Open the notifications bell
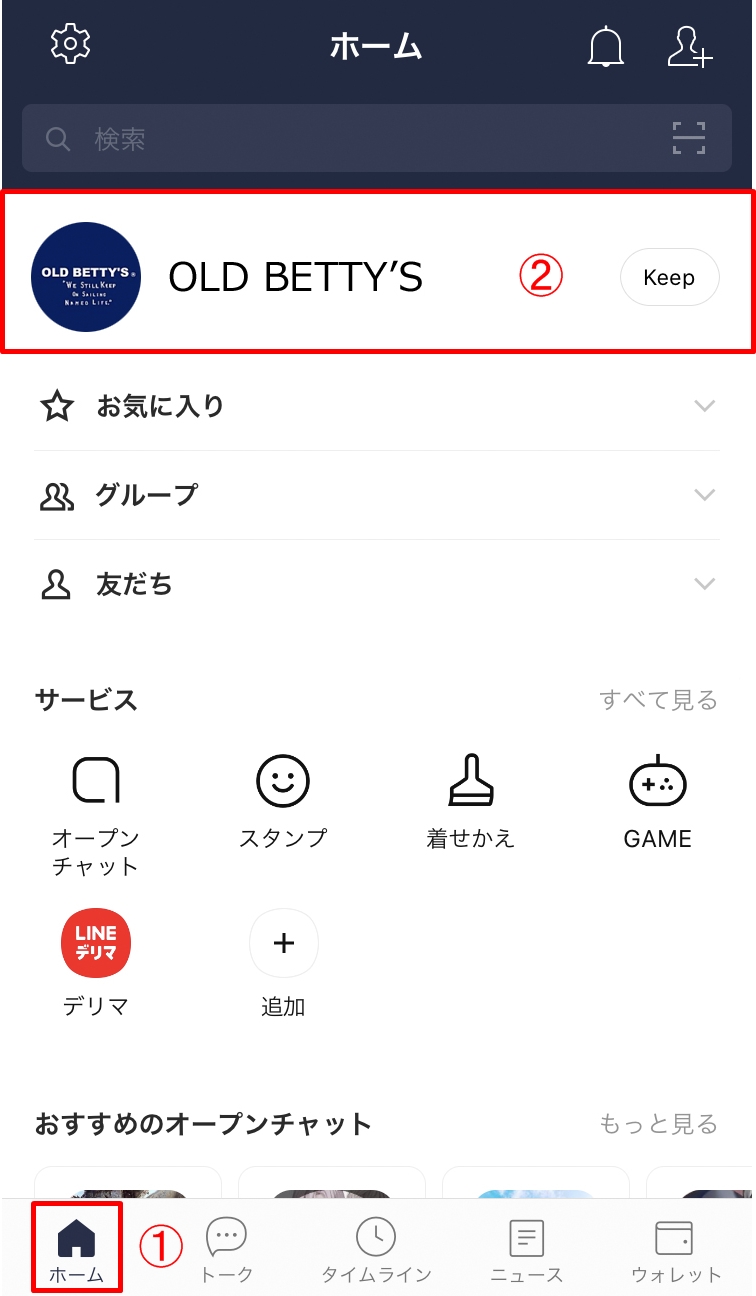 point(605,46)
